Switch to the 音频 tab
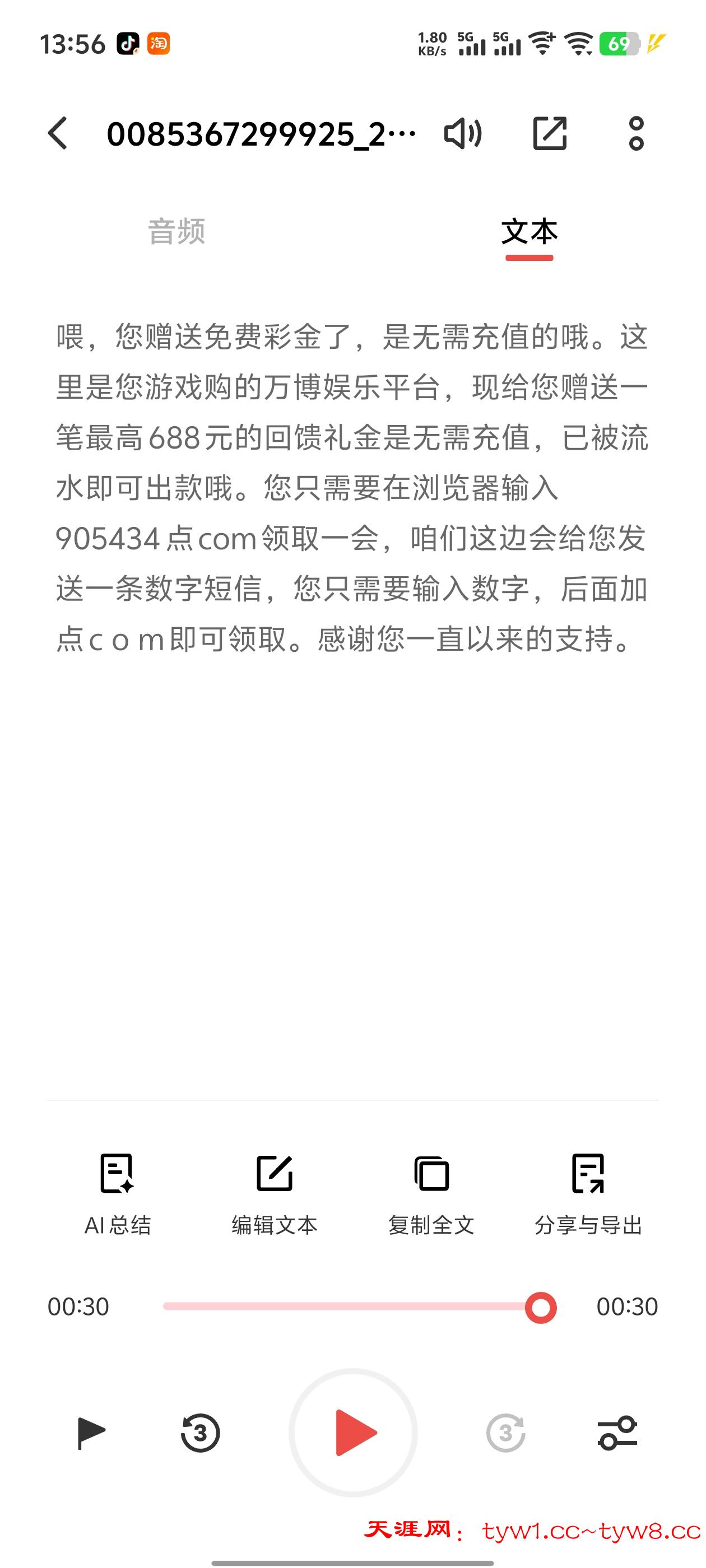This screenshot has height=1568, width=706. tap(176, 232)
